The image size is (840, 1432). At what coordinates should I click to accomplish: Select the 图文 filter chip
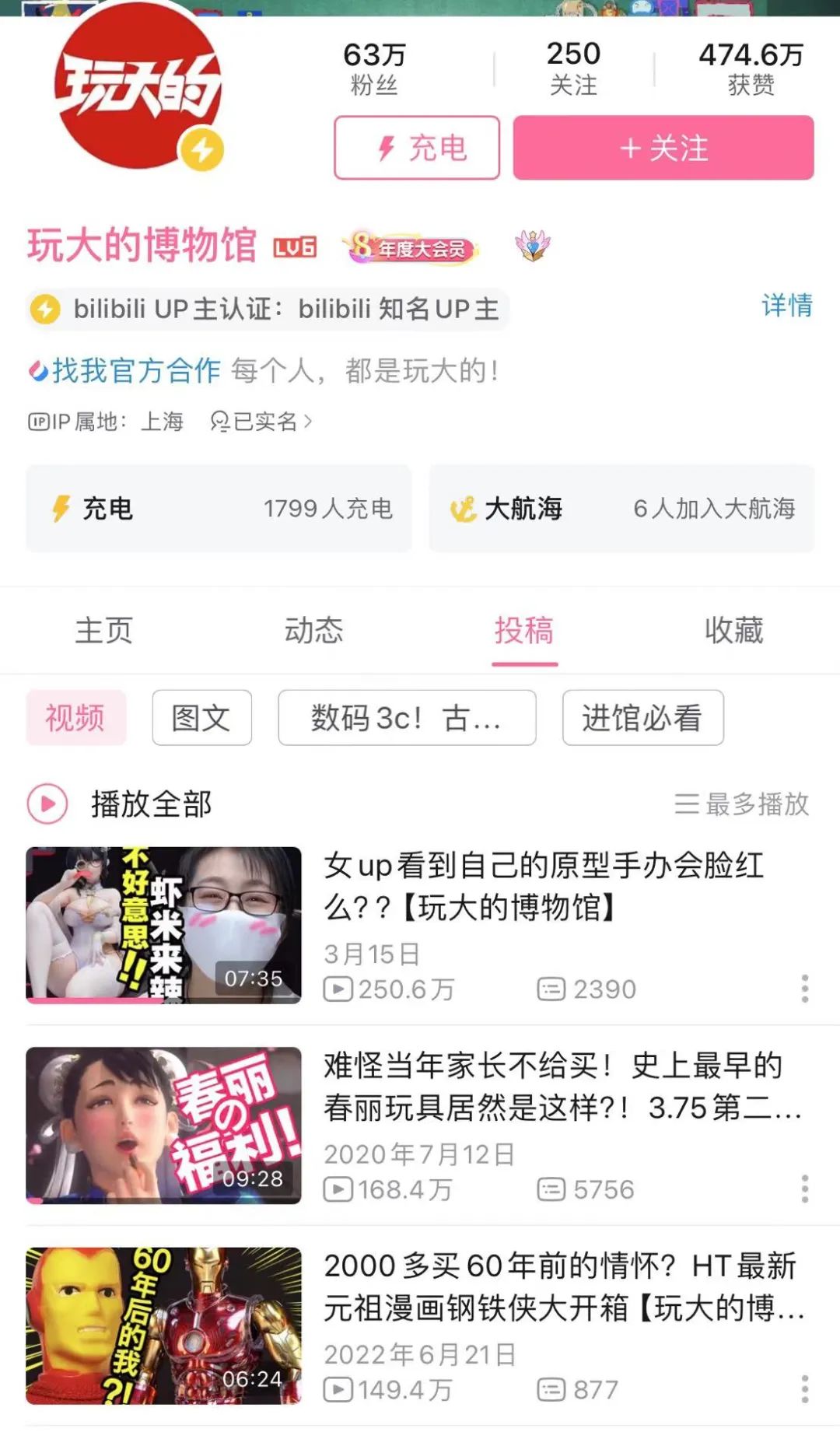coord(201,717)
